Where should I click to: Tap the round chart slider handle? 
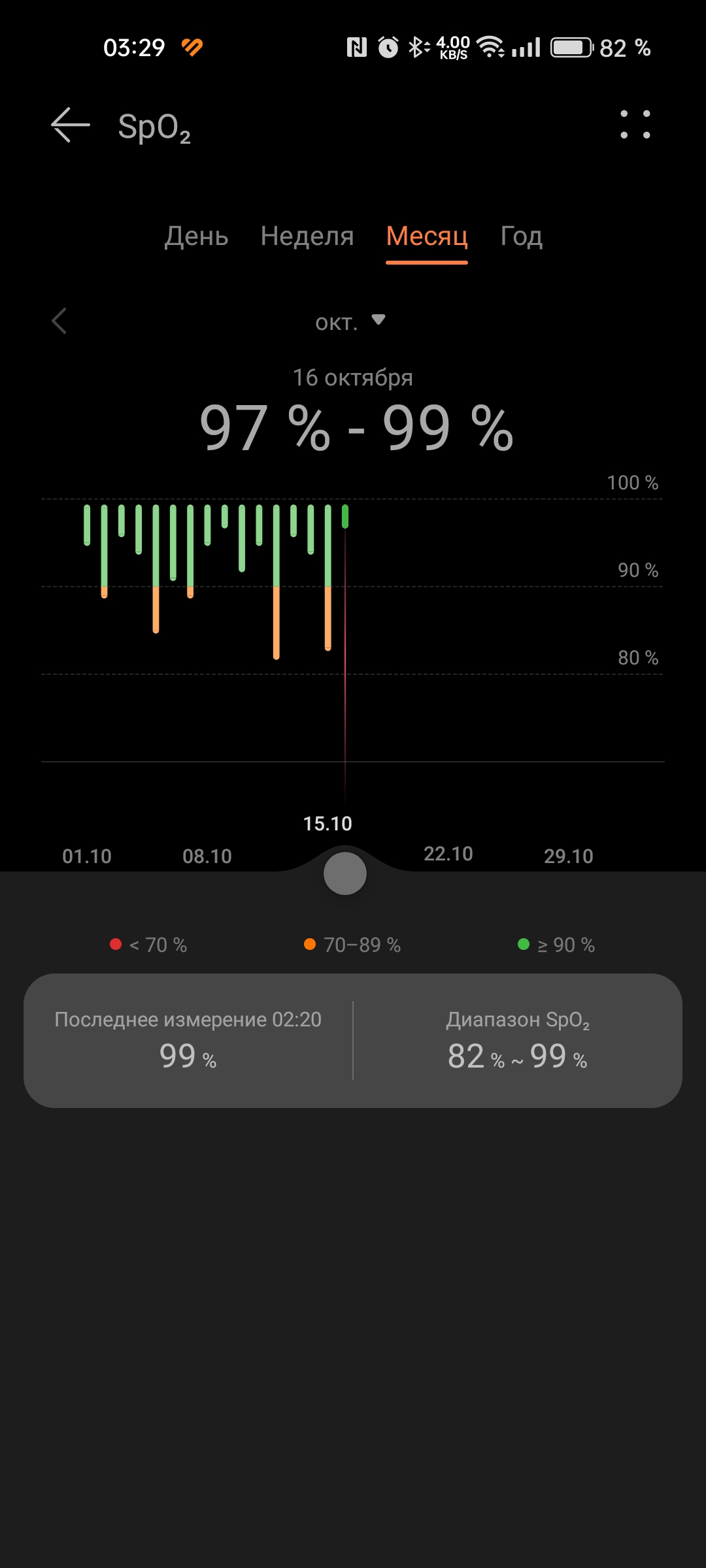click(x=345, y=874)
